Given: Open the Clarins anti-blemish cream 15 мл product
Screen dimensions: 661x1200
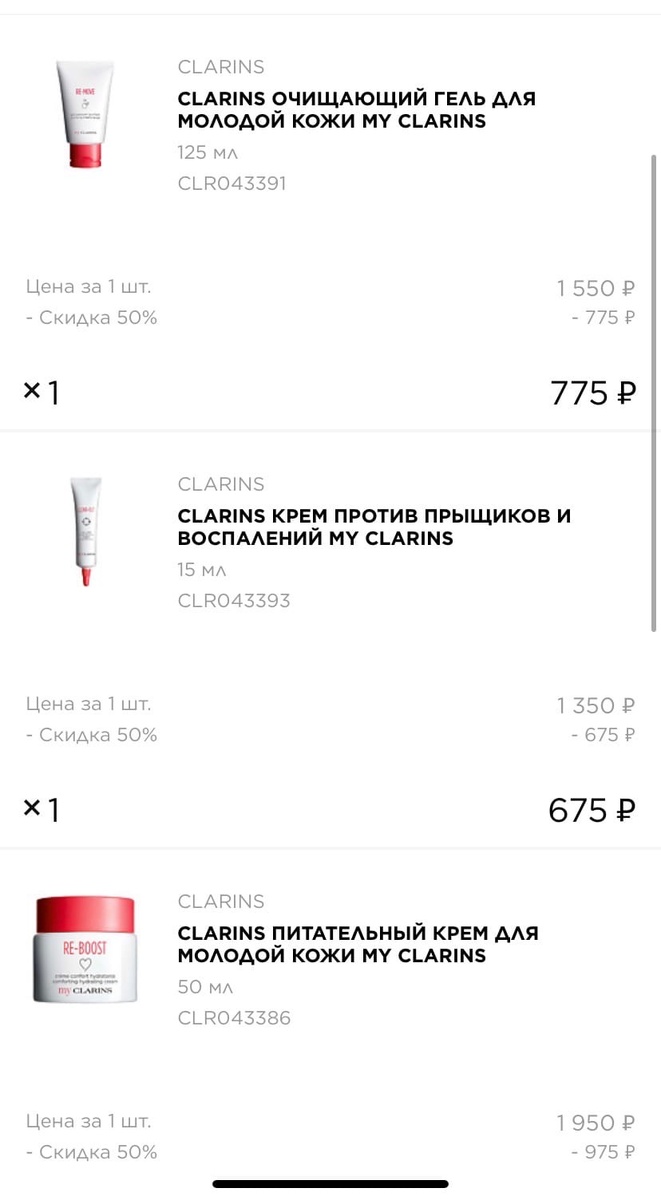Looking at the screenshot, I should click(373, 528).
